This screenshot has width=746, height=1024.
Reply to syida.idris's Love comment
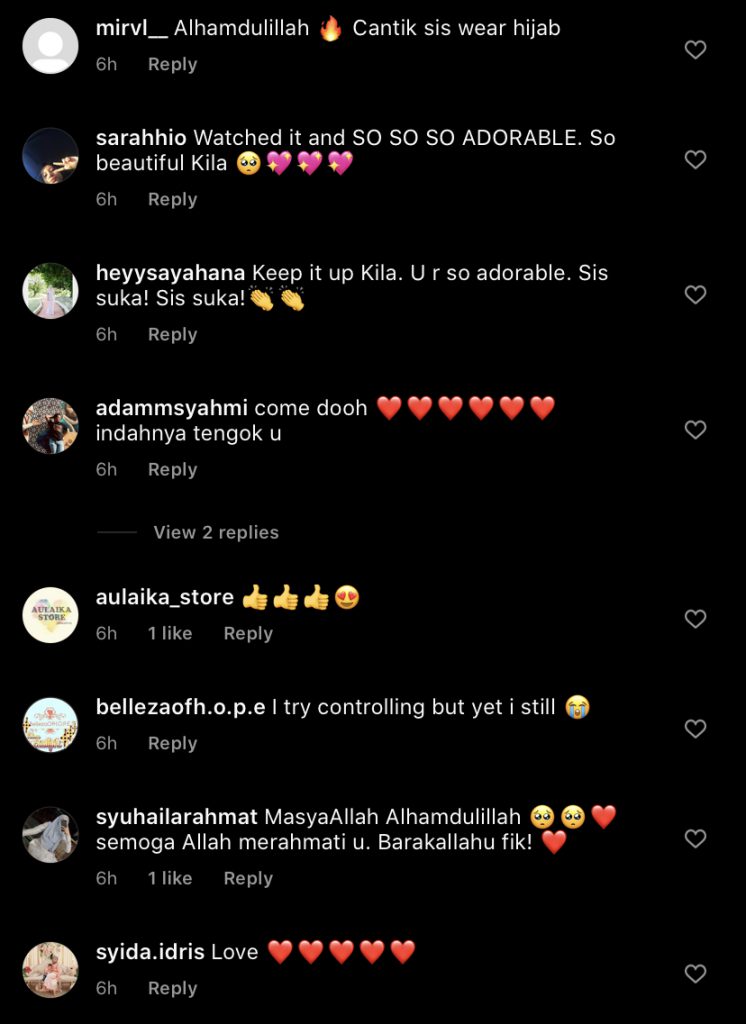point(172,988)
